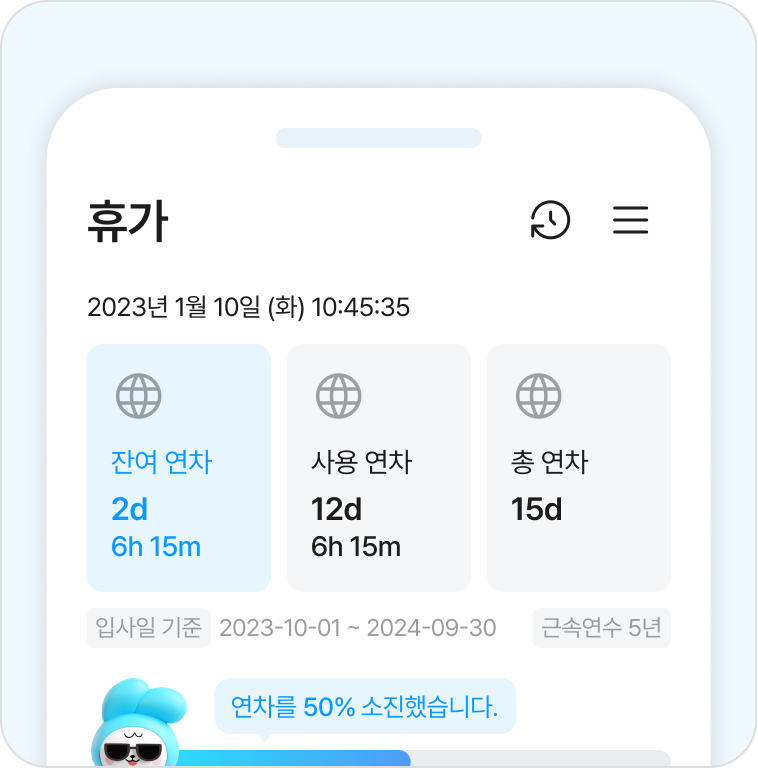Click the 총 연차 card's globe symbol
The height and width of the screenshot is (768, 758).
tap(537, 394)
